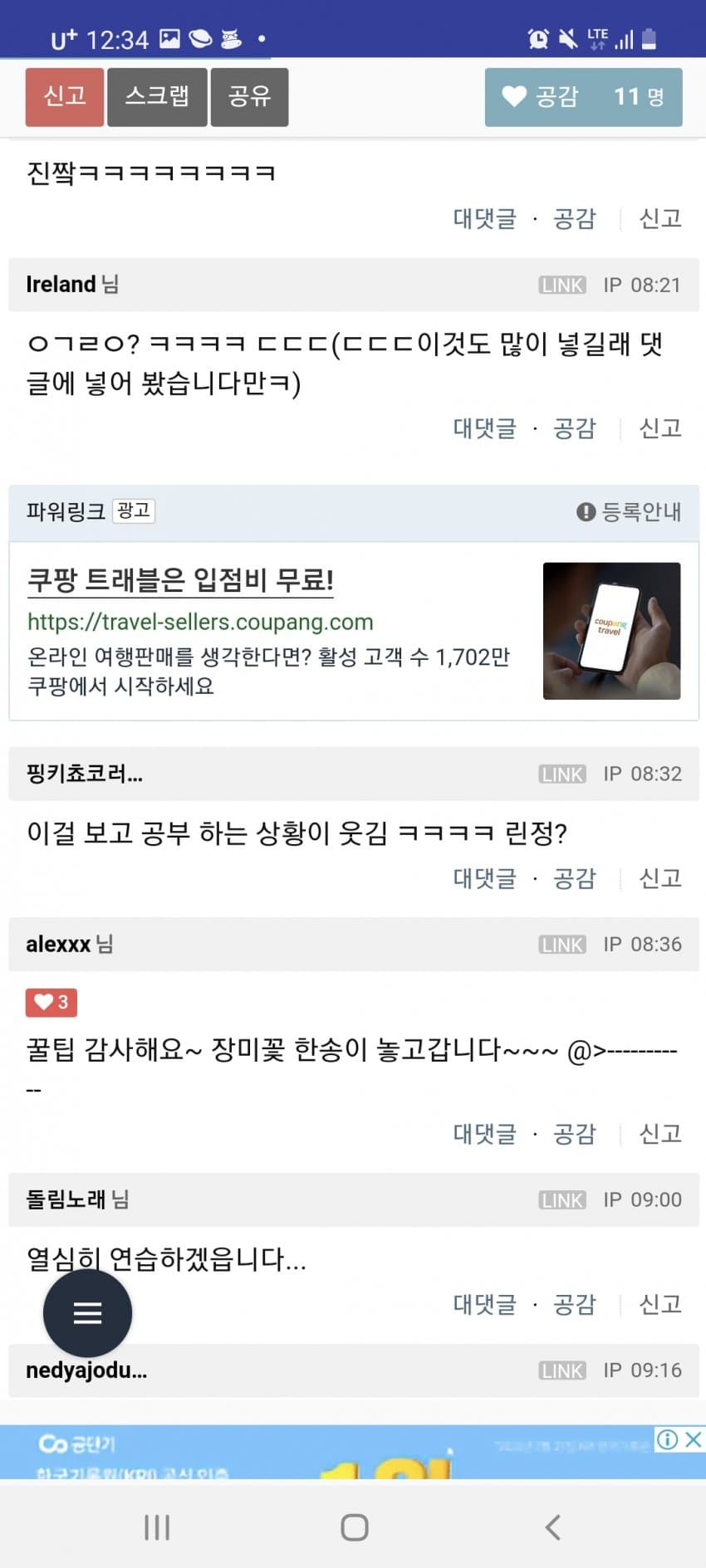
Task: Tap 공감 under 돌림노래's comment
Action: coord(575,1304)
